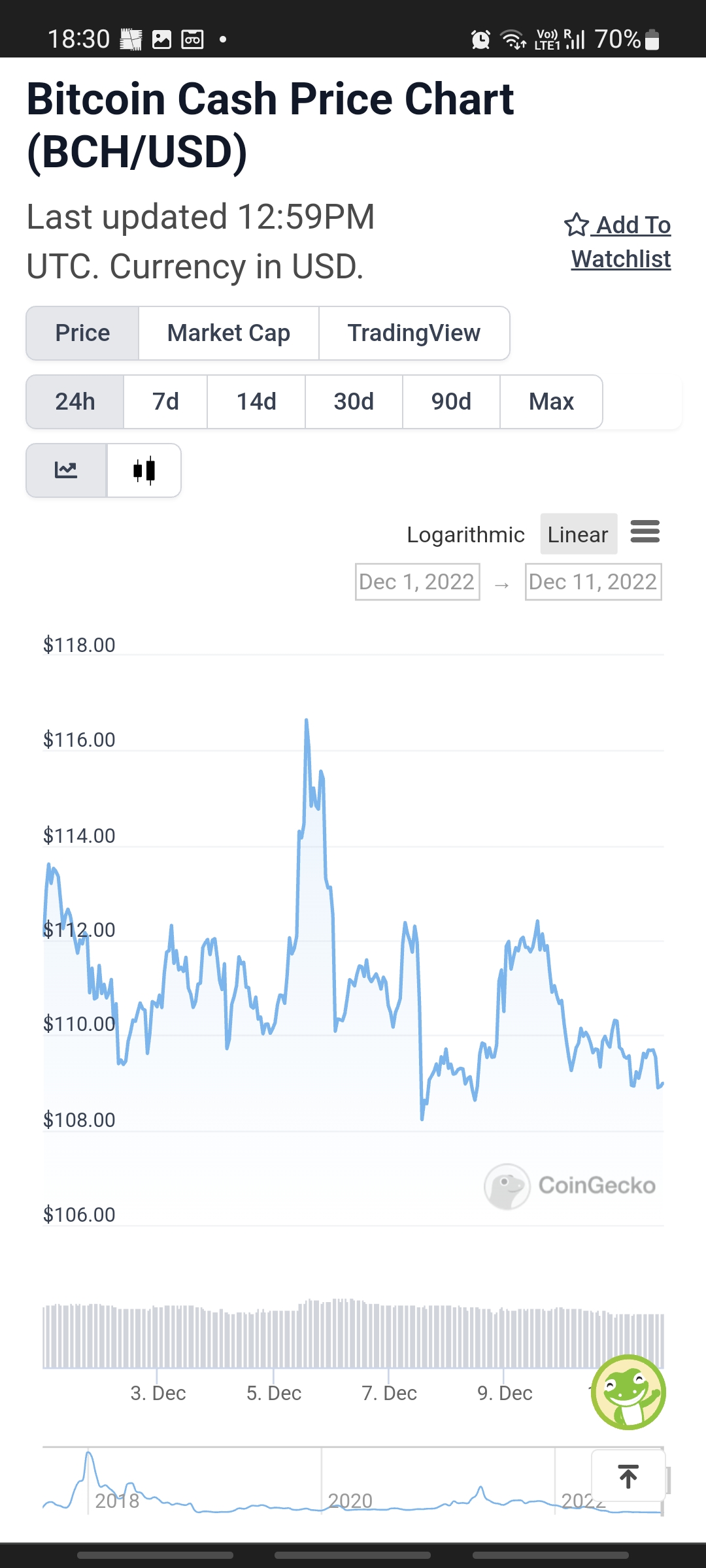Select the 24h time range
Screen dimensions: 706x1568
point(75,402)
